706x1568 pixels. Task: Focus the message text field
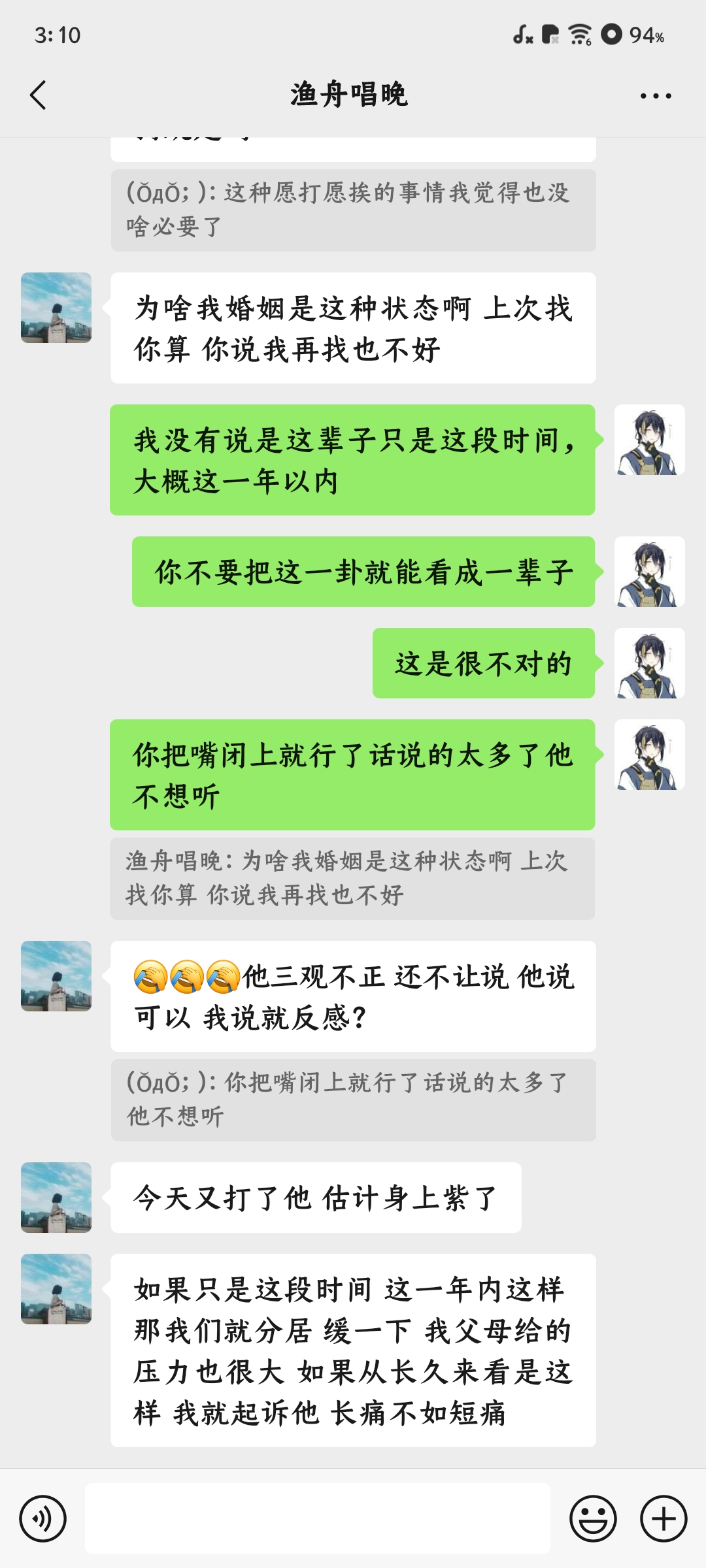tap(317, 1518)
